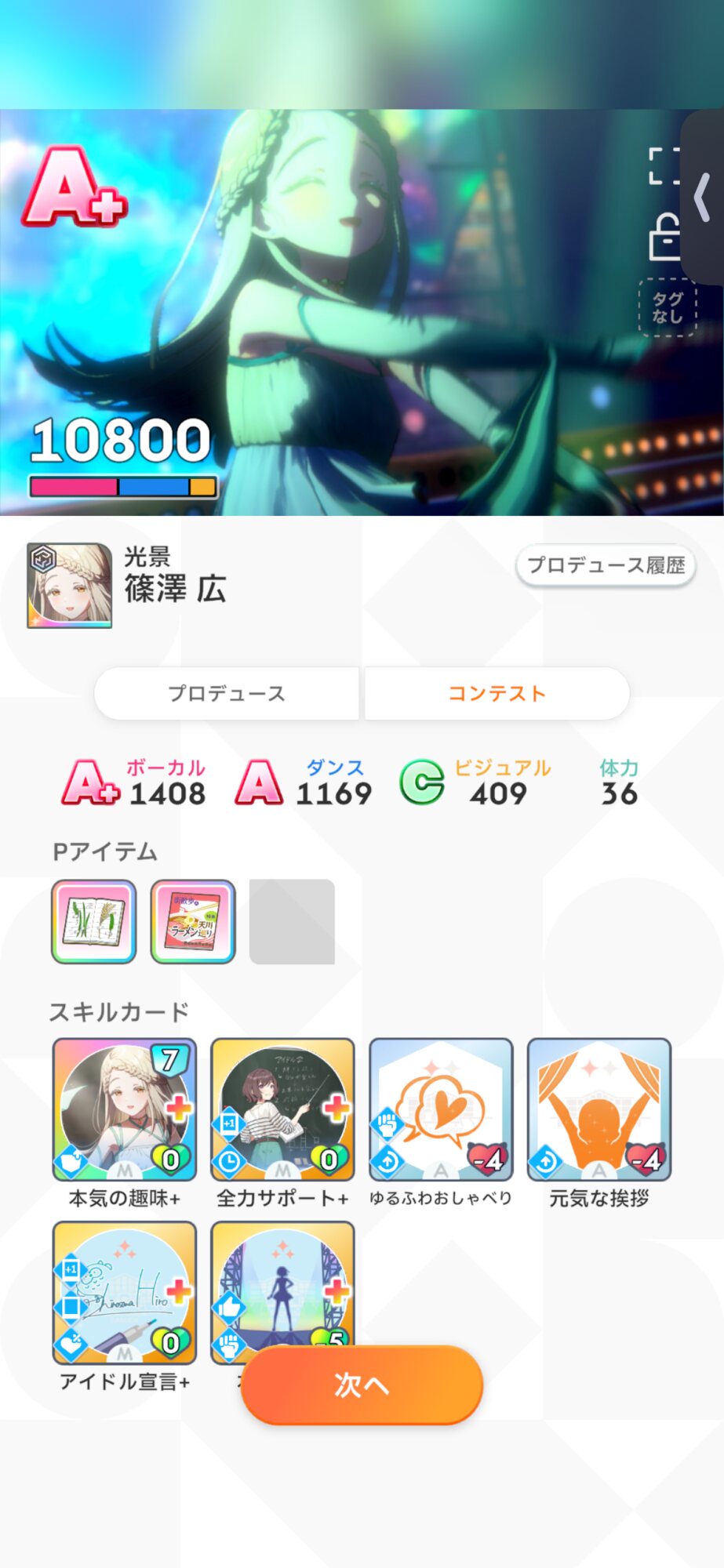Open the side panel arrow handle
The width and height of the screenshot is (724, 1568).
(703, 198)
